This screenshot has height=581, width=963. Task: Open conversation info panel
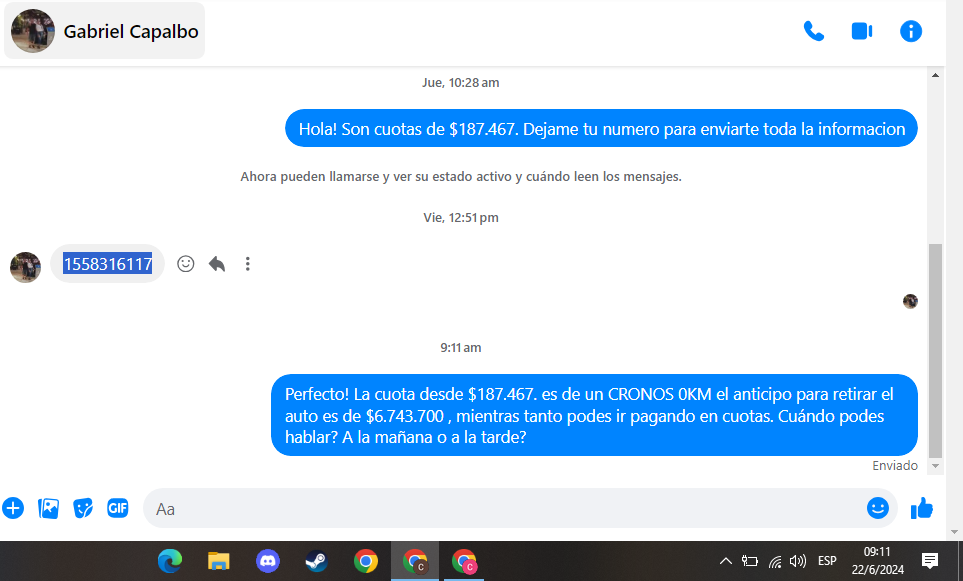coord(910,31)
